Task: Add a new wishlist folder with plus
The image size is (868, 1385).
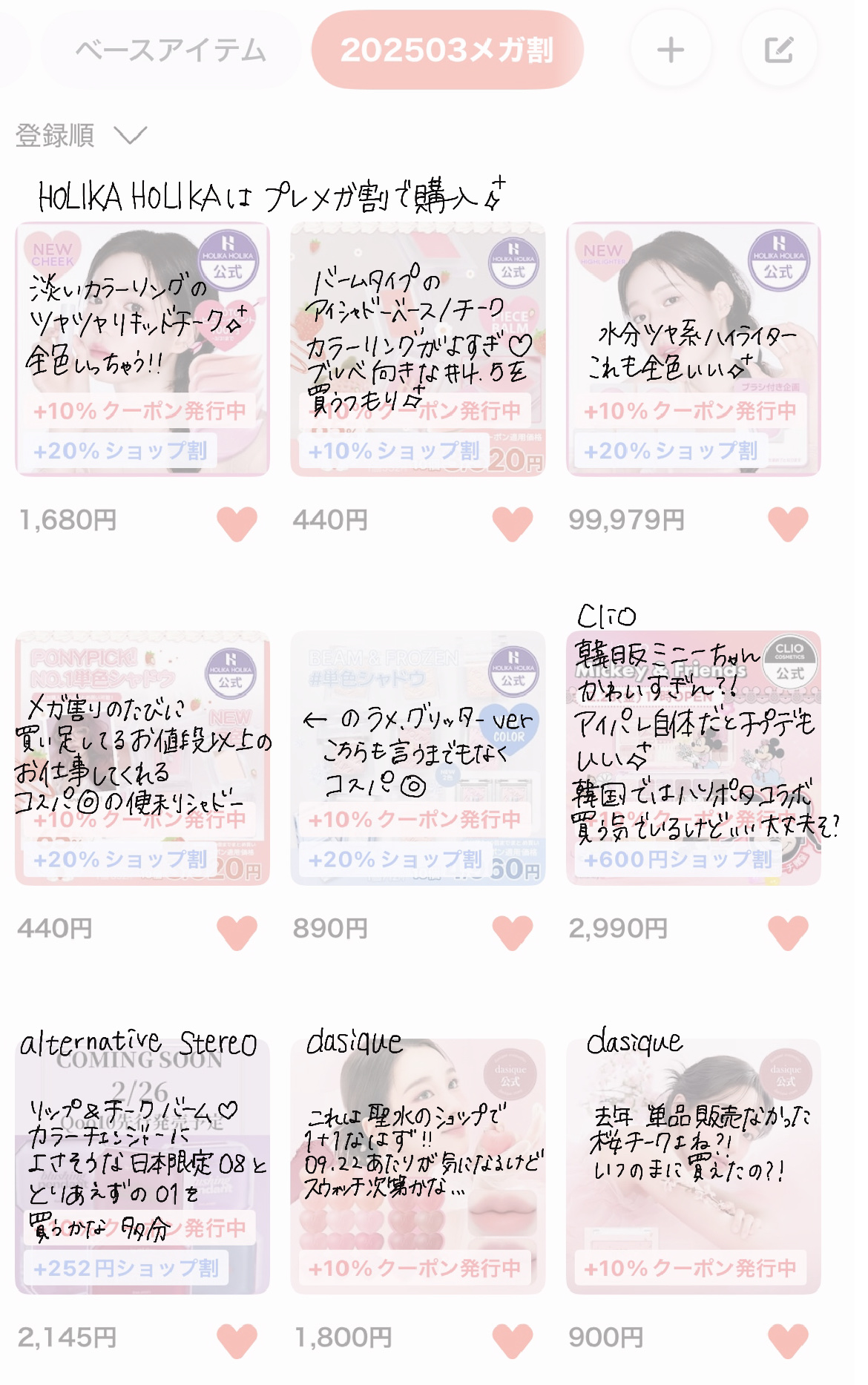Action: 671,50
